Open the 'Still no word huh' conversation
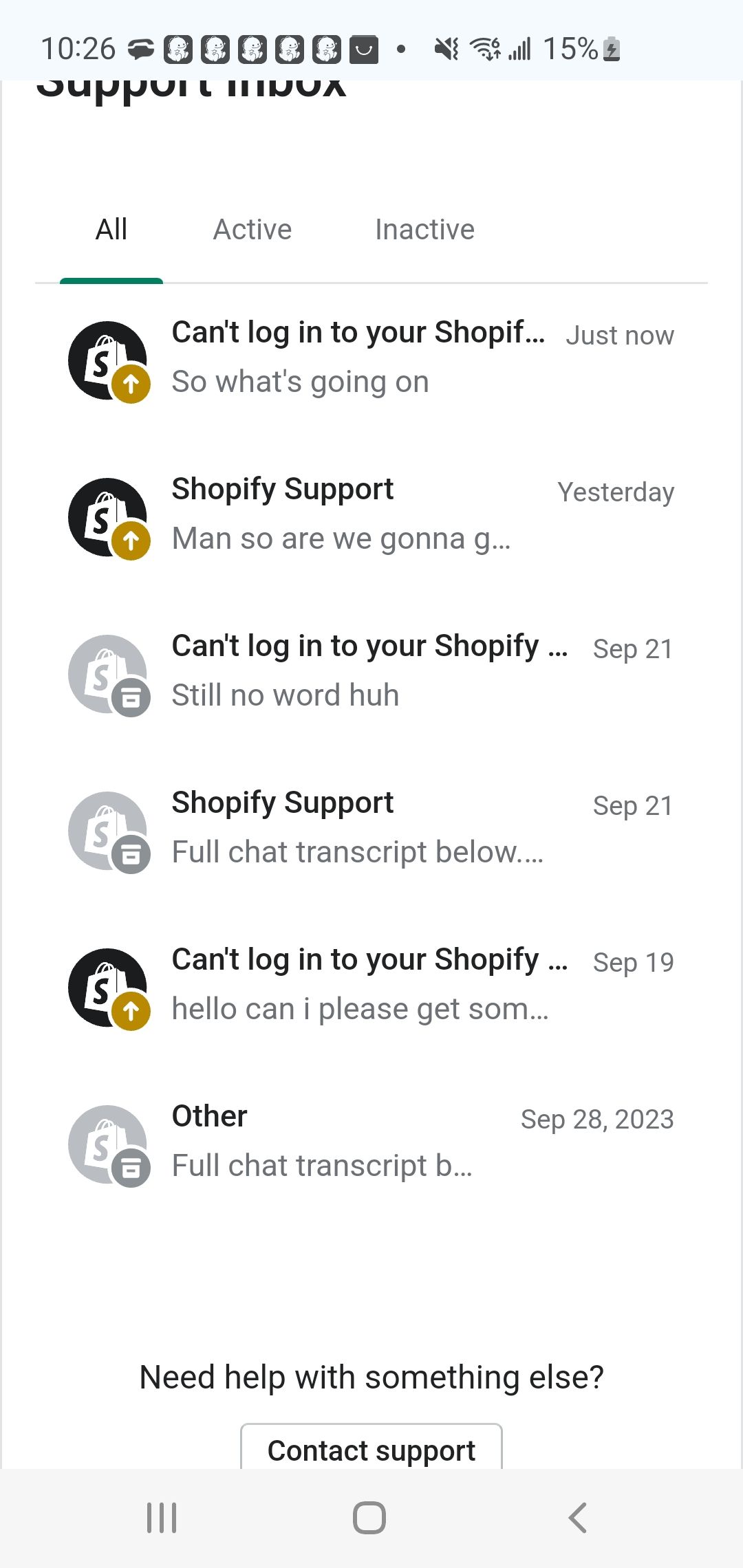This screenshot has width=743, height=1568. click(x=371, y=671)
